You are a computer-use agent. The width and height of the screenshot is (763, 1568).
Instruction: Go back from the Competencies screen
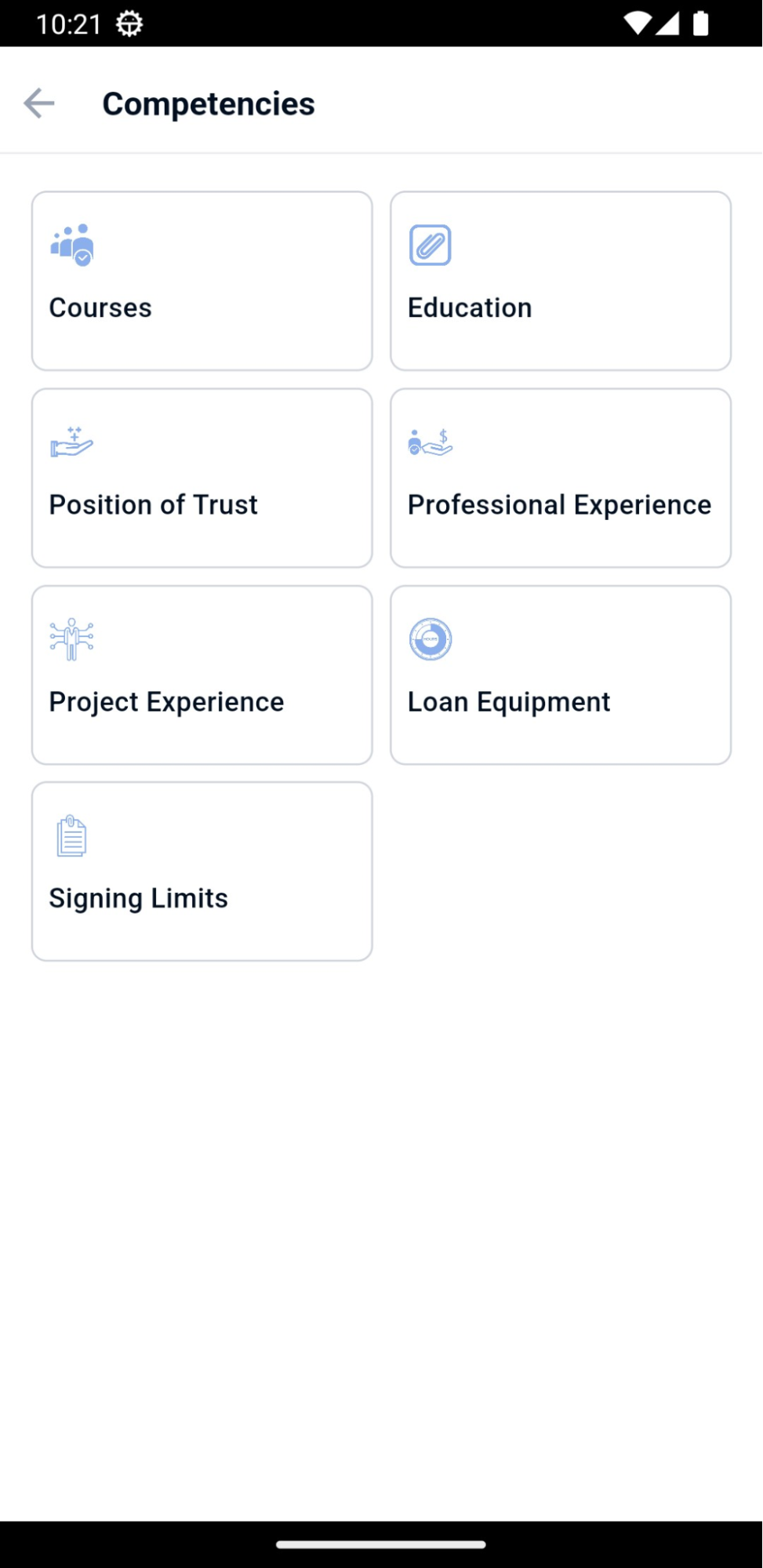click(39, 104)
